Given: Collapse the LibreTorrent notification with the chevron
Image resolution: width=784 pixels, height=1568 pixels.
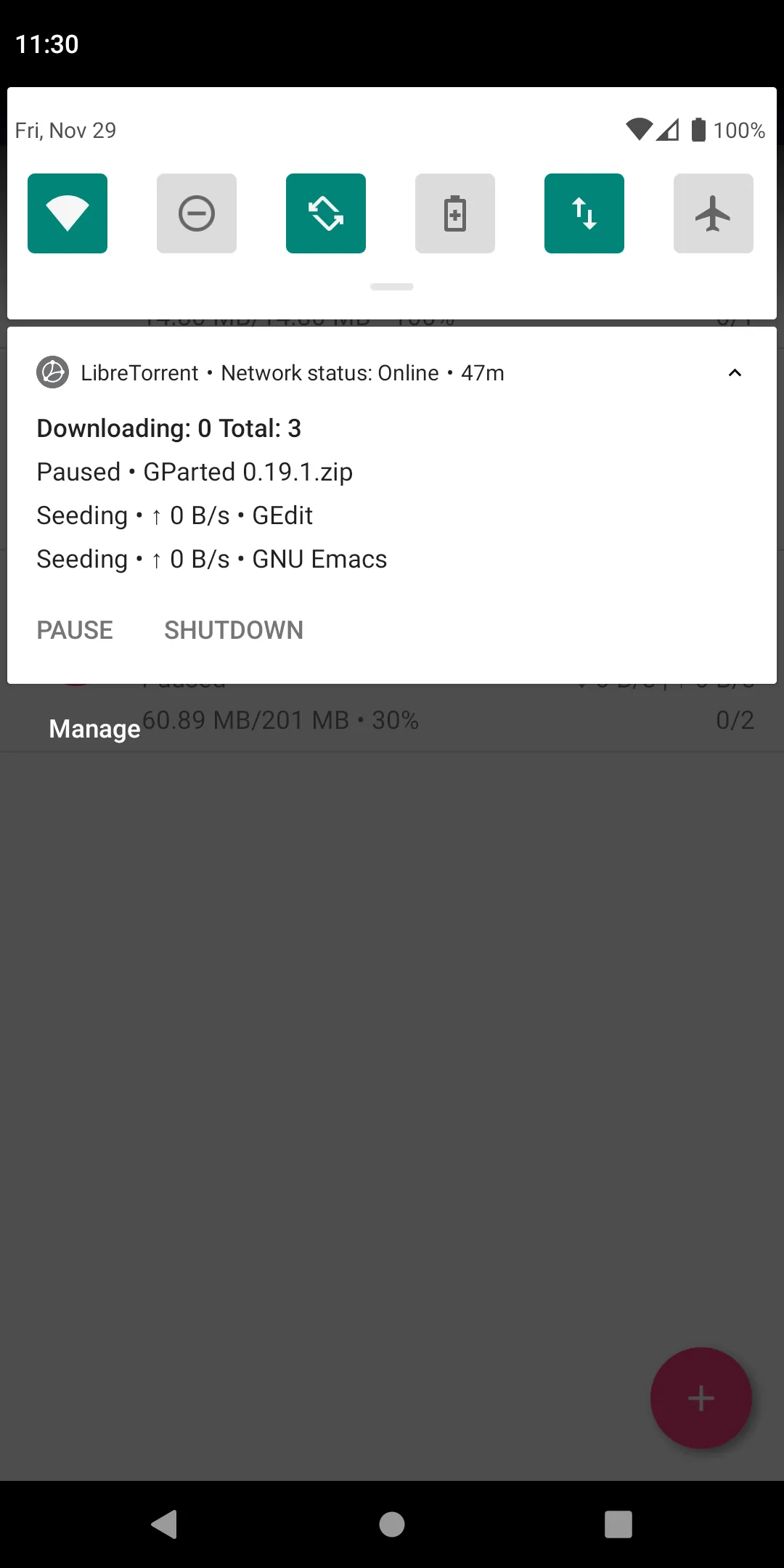Looking at the screenshot, I should pos(735,372).
